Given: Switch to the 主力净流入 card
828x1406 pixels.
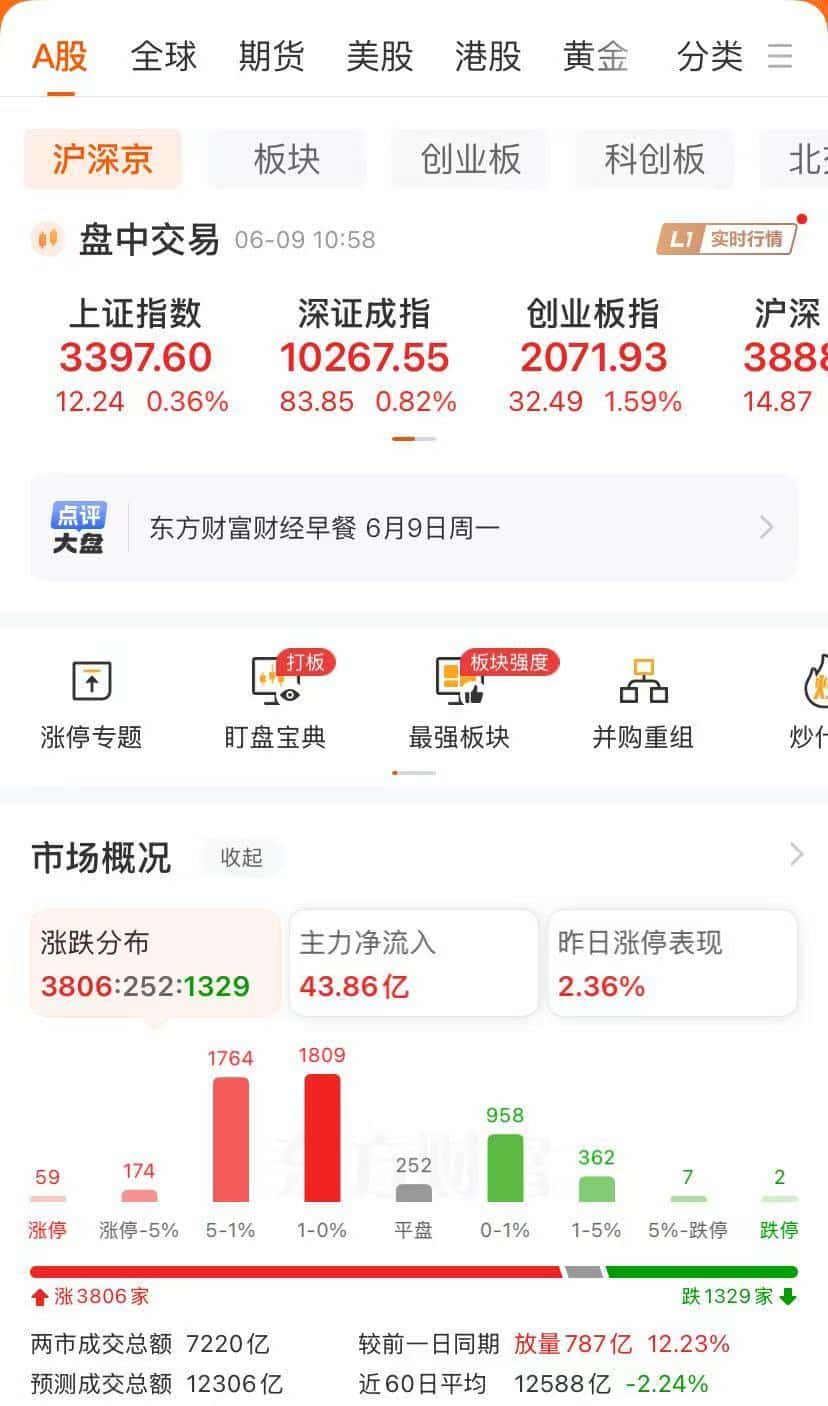Looking at the screenshot, I should 413,963.
